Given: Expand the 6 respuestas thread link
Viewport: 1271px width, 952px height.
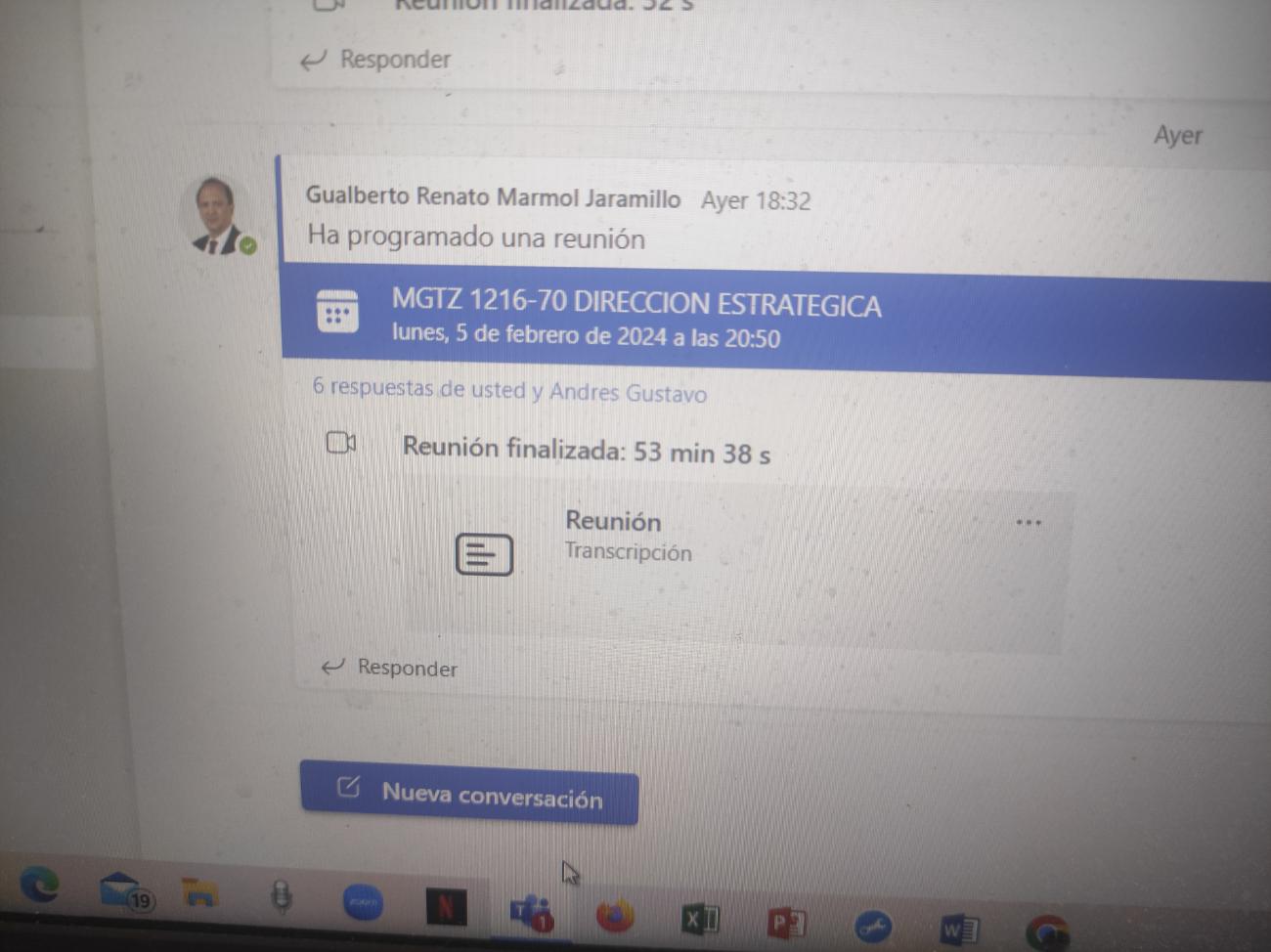Looking at the screenshot, I should click(x=509, y=391).
